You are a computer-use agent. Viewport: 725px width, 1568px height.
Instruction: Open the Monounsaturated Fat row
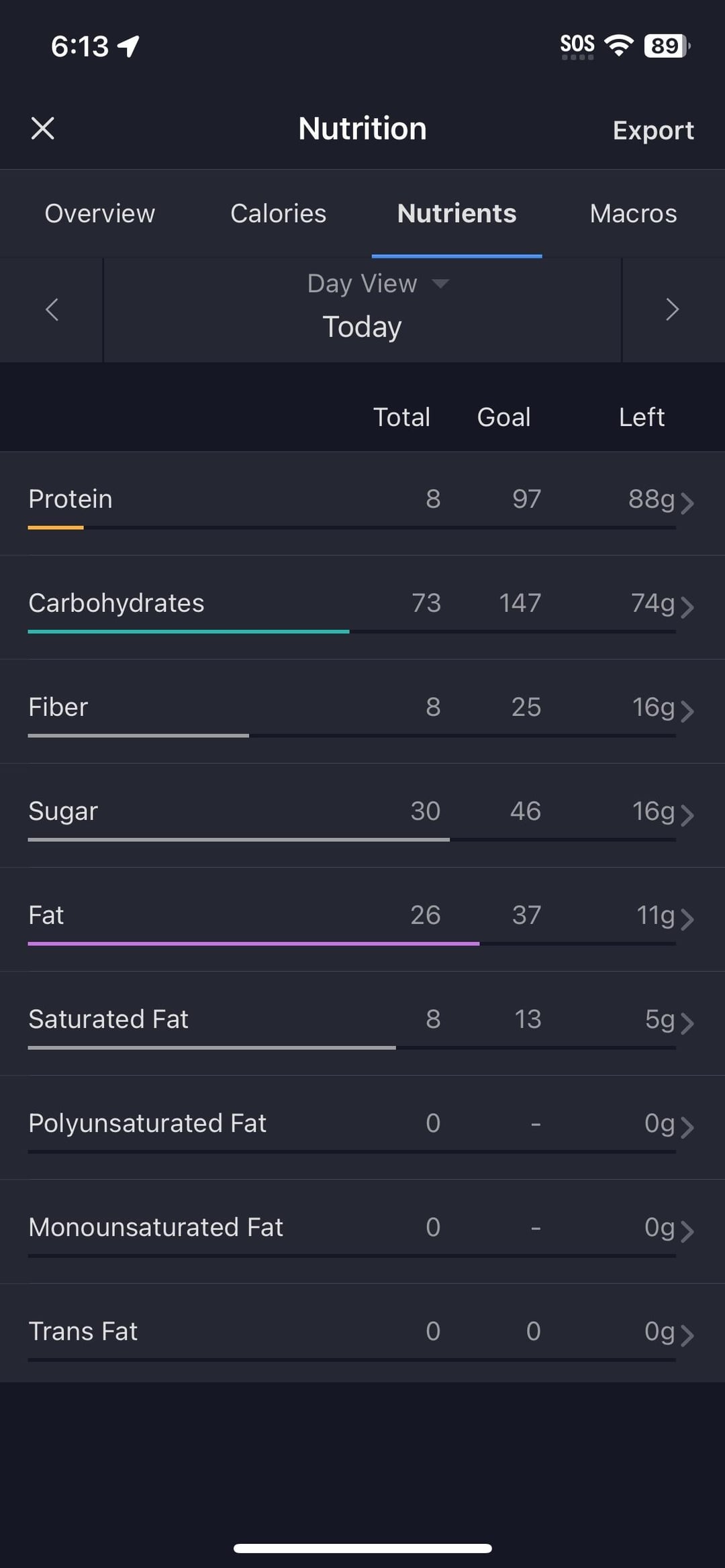(362, 1231)
